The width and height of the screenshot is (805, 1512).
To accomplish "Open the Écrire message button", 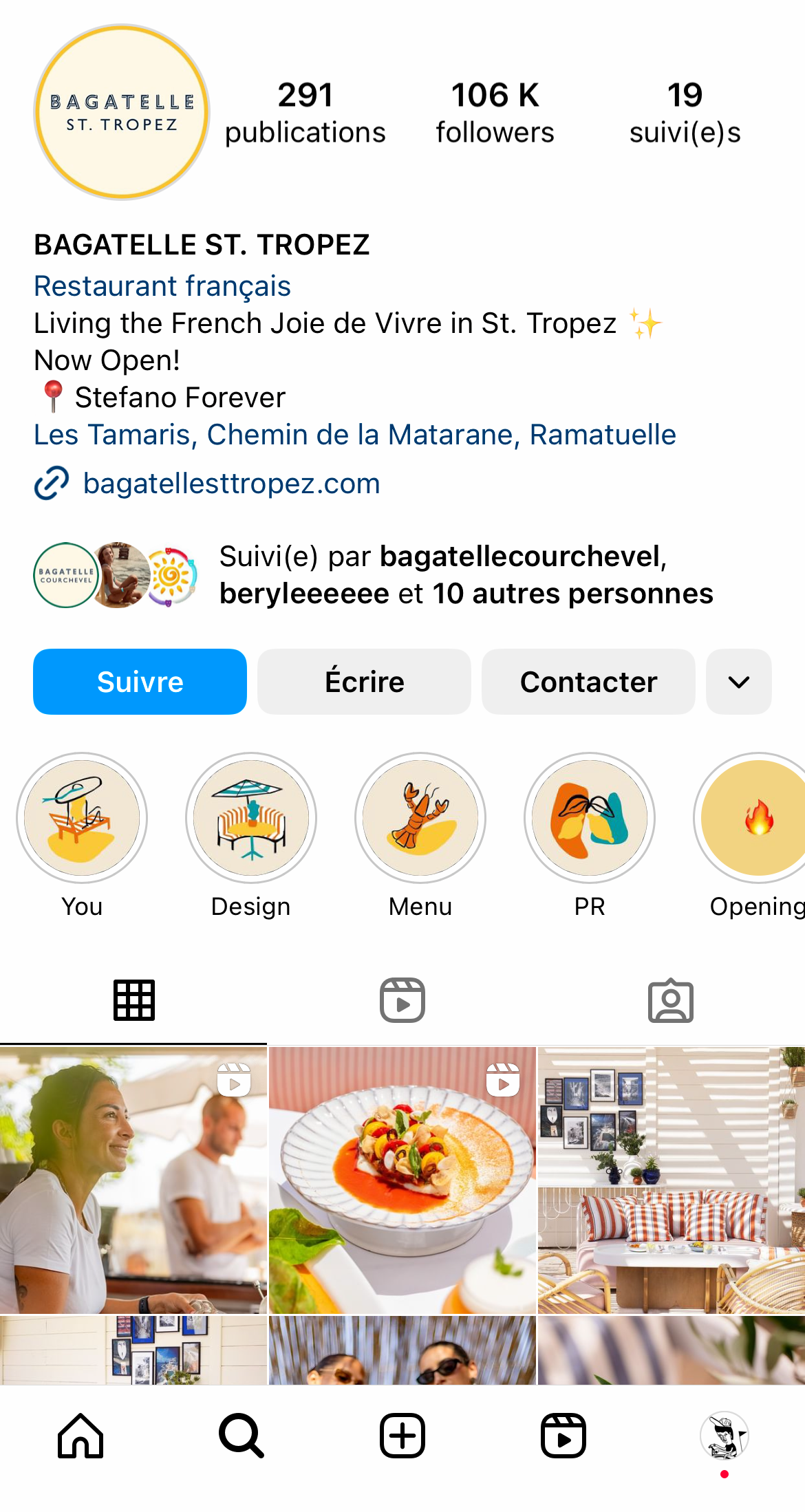I will pos(363,682).
